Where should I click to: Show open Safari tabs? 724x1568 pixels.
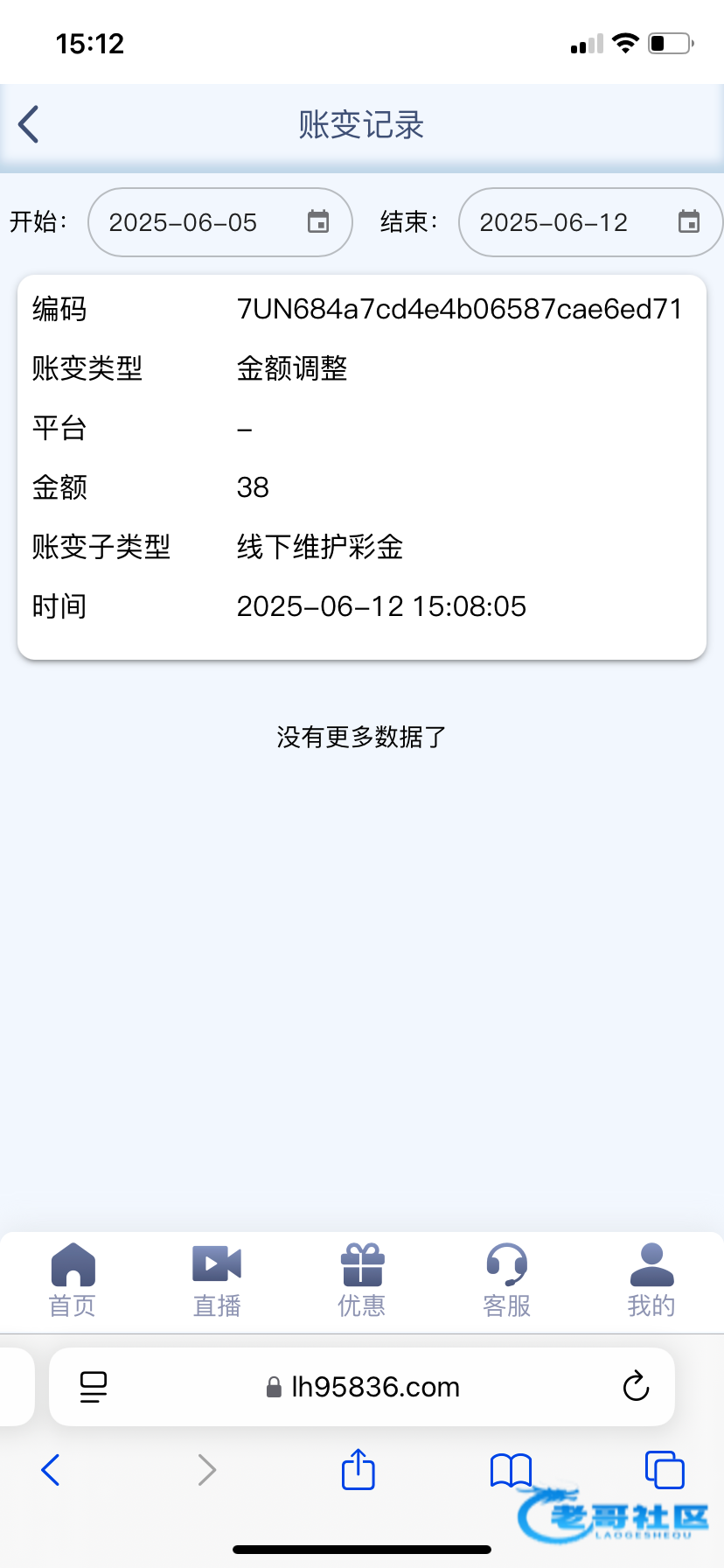point(665,1470)
